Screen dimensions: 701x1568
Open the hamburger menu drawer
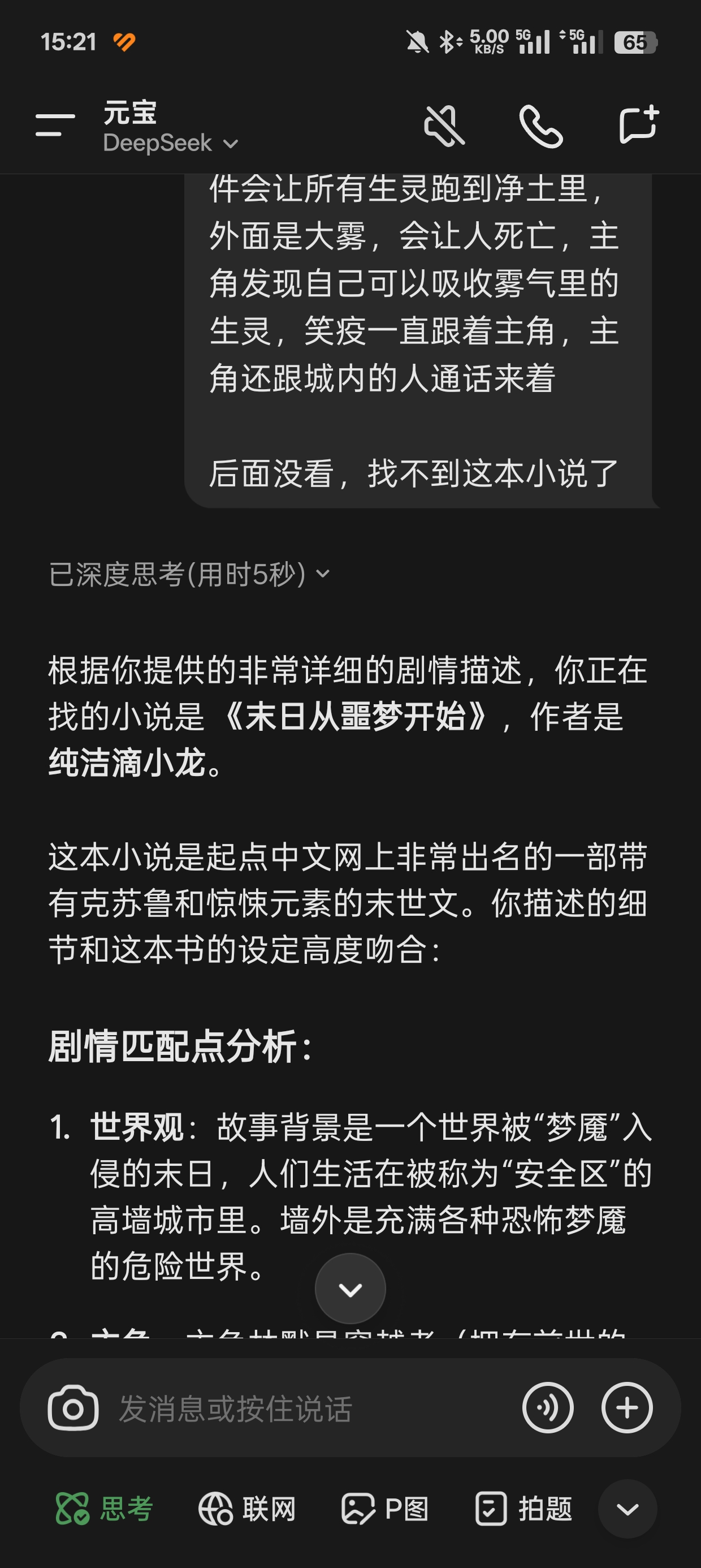click(x=55, y=126)
